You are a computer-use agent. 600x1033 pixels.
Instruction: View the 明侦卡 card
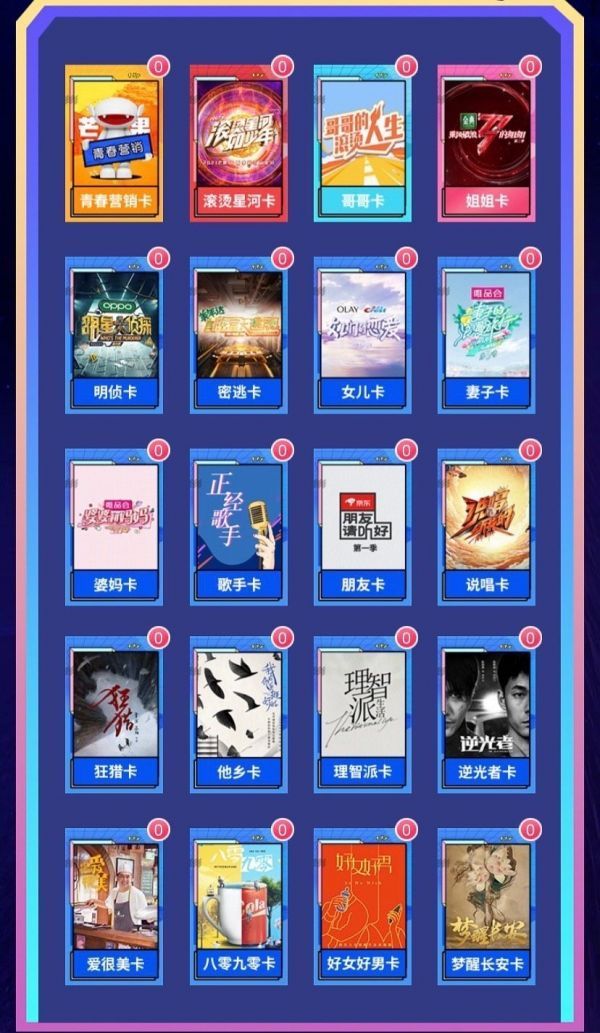[x=115, y=333]
